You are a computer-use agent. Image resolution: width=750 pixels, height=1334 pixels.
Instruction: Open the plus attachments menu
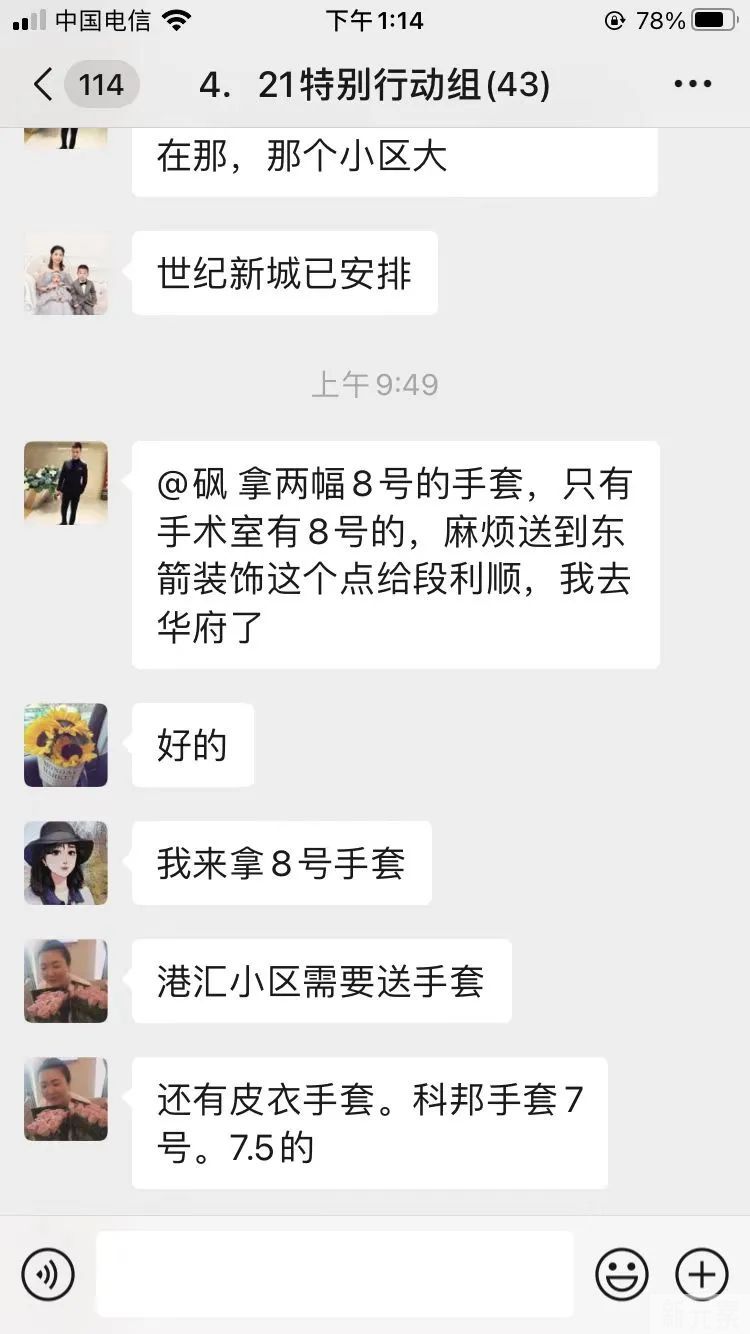[x=702, y=1274]
